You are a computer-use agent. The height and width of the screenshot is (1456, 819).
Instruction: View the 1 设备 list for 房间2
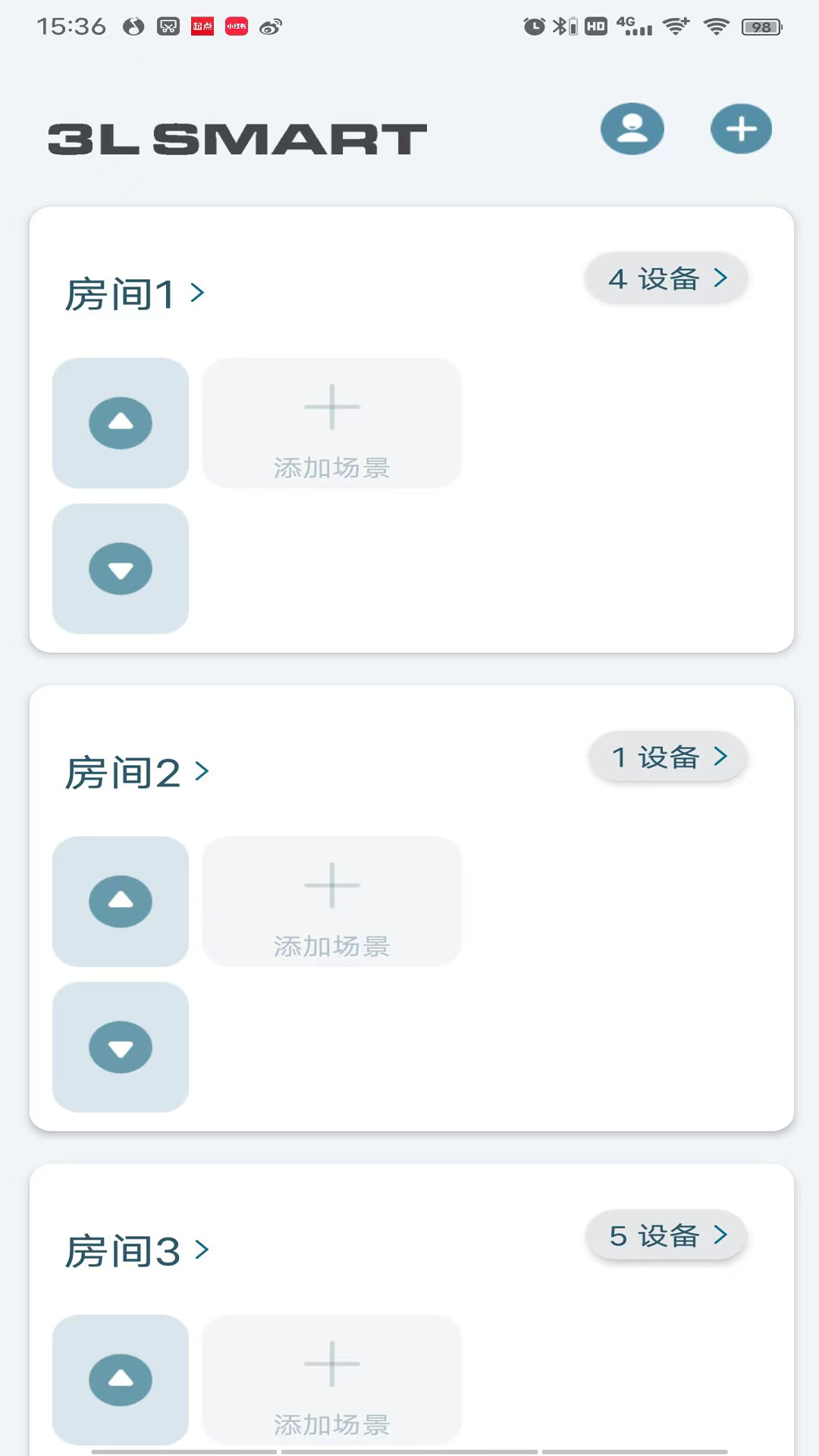pyautogui.click(x=668, y=757)
